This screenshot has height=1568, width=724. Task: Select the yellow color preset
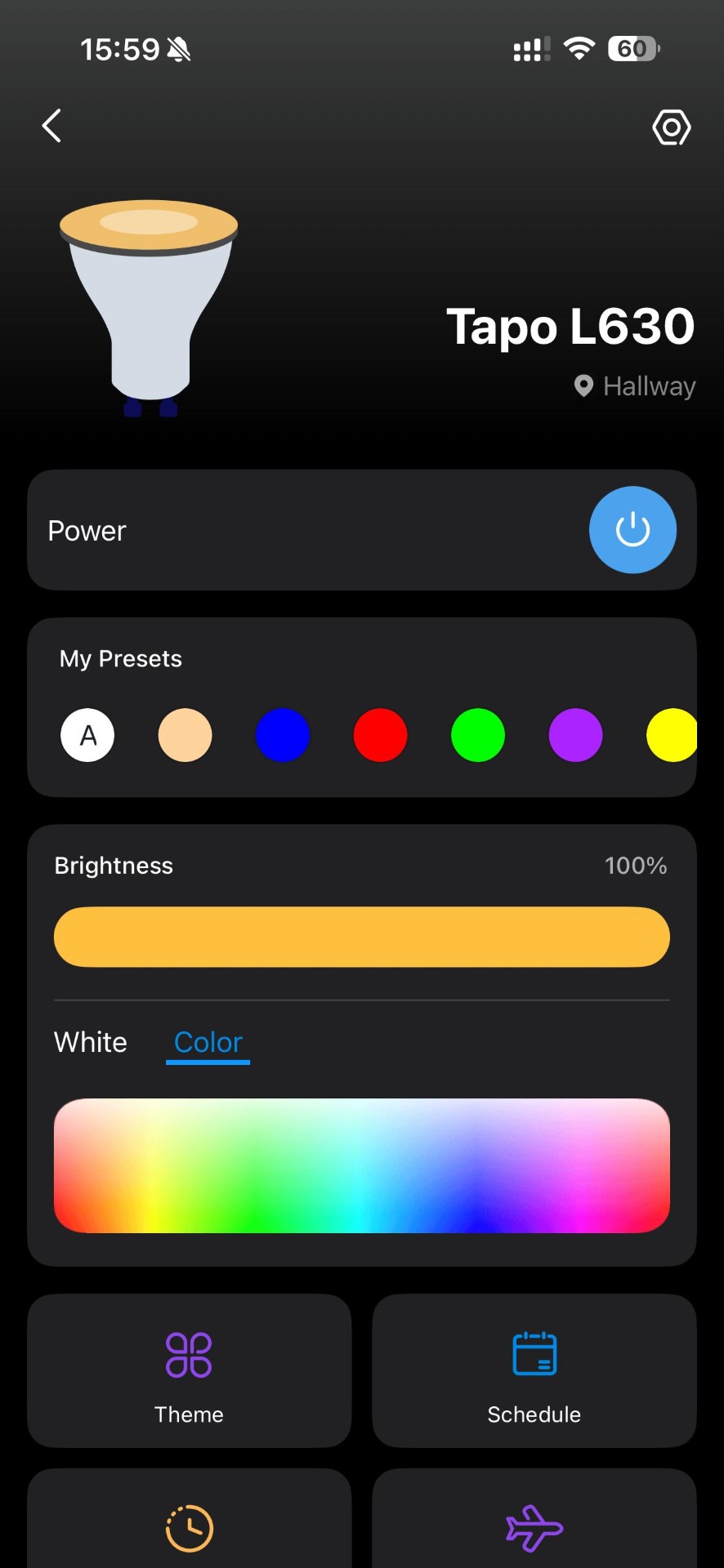[x=671, y=735]
